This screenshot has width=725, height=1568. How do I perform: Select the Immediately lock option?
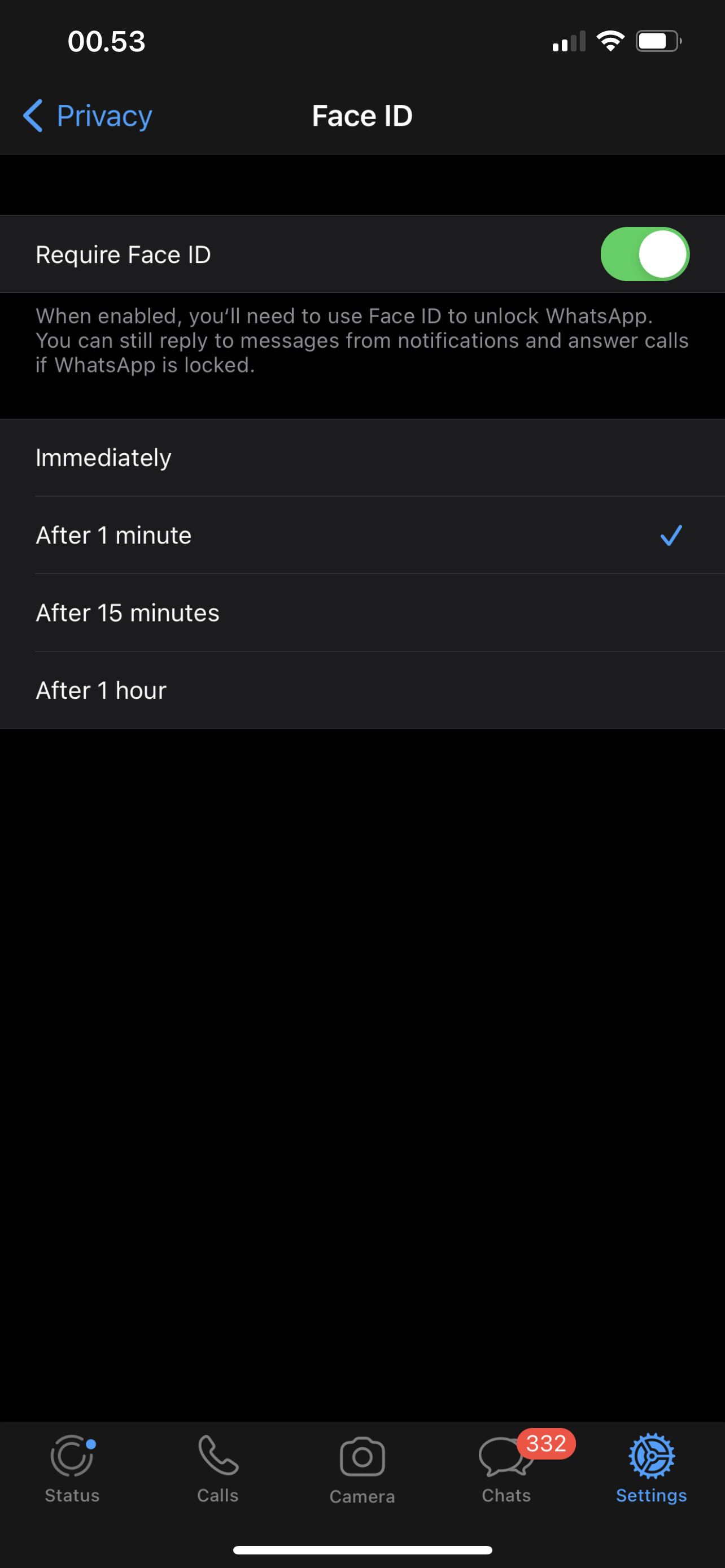361,458
